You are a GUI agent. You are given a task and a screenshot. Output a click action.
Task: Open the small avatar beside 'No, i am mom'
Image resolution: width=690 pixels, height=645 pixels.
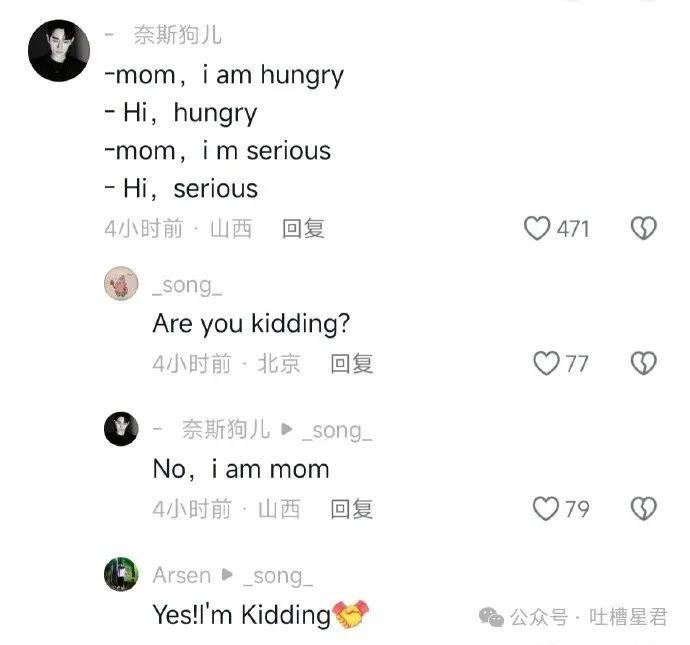click(x=121, y=430)
